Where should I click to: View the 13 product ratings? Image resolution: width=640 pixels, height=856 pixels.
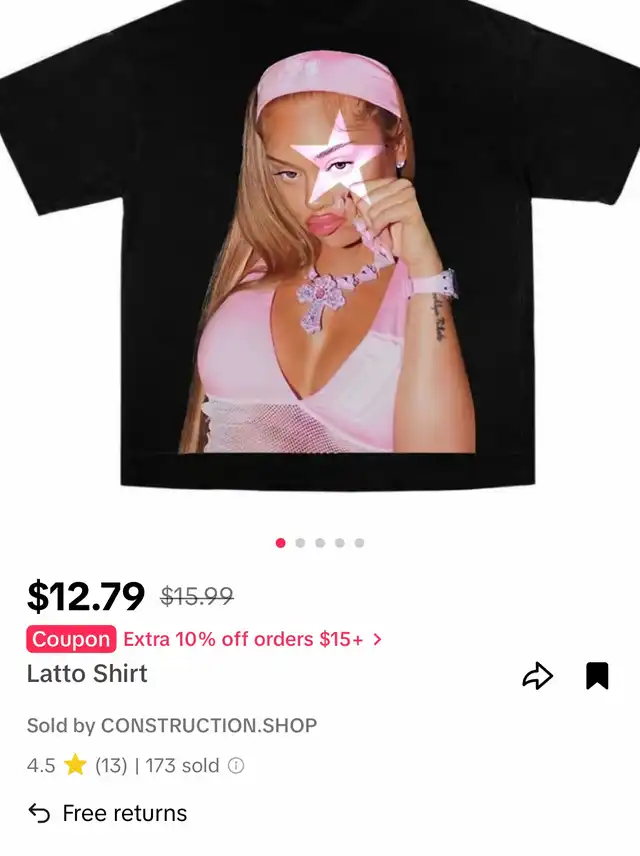point(110,766)
